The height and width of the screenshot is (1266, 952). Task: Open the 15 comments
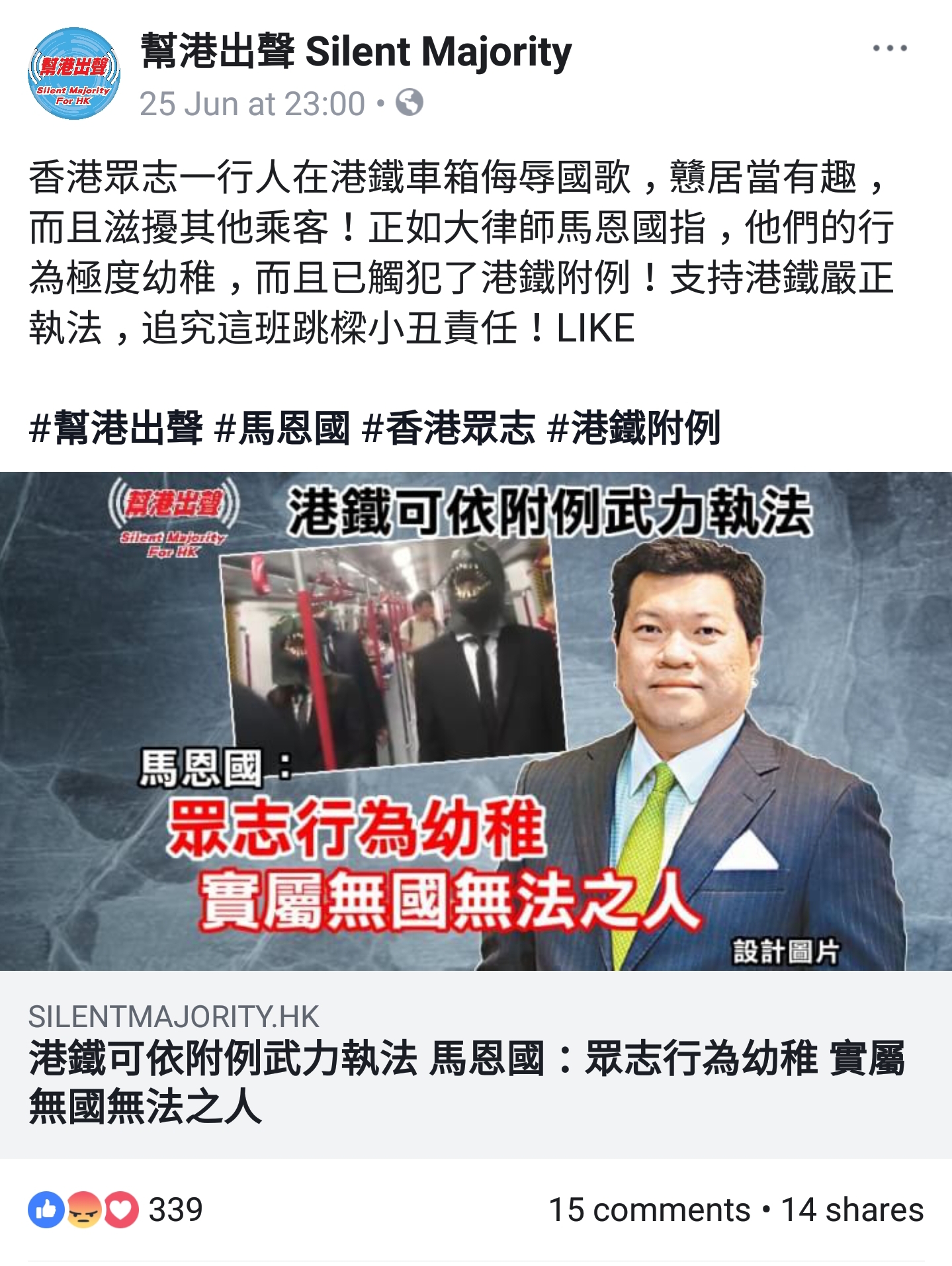click(649, 1210)
